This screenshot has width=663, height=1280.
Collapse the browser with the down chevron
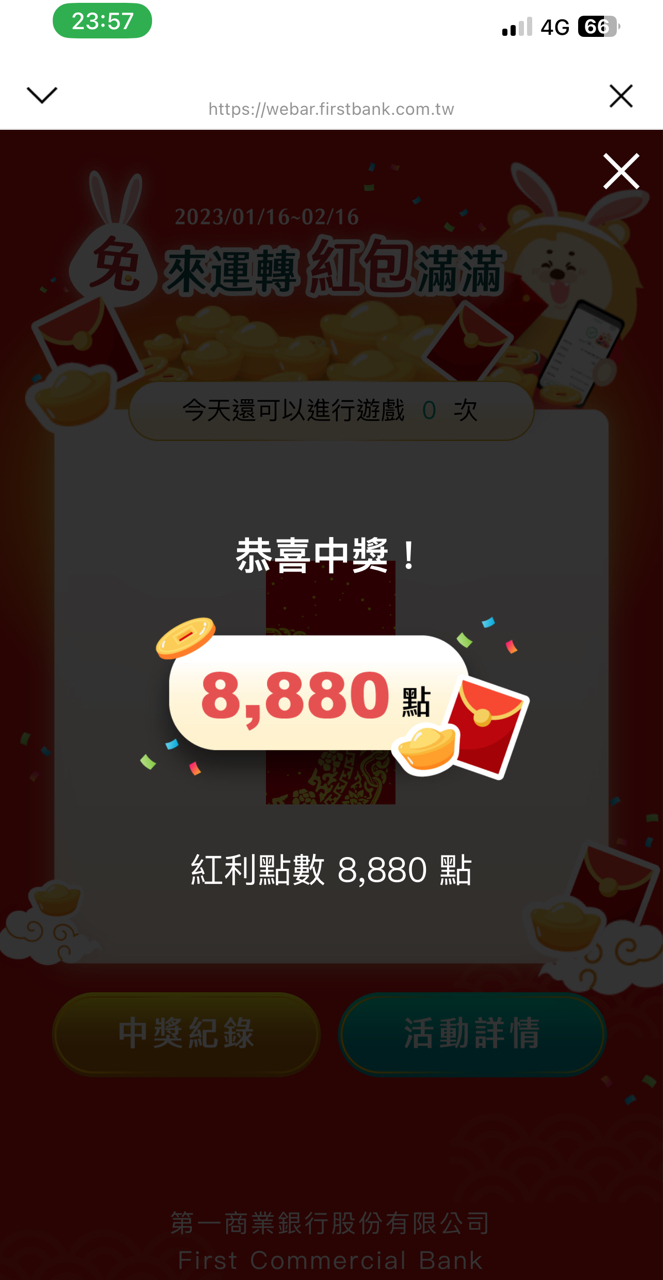(42, 96)
